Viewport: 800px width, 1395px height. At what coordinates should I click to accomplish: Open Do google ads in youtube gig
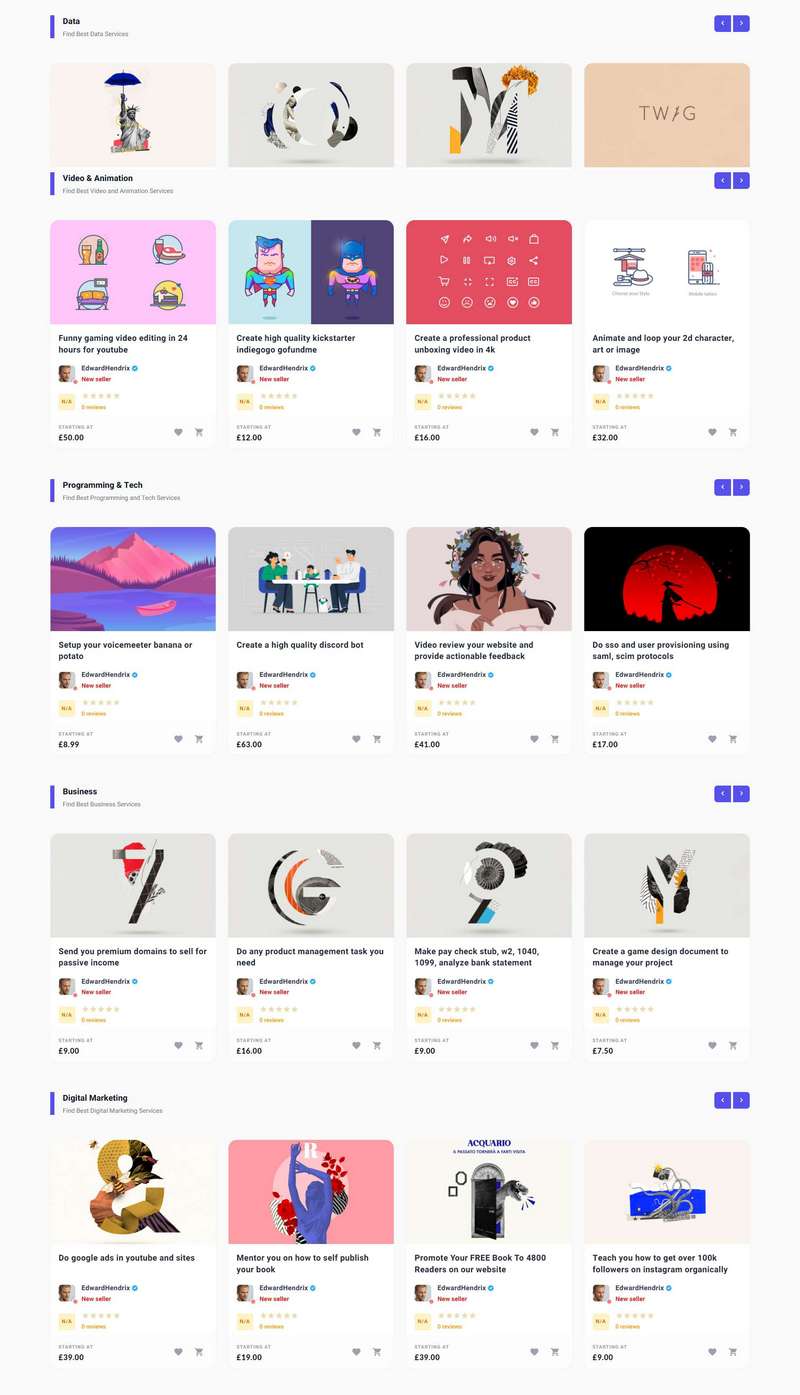coord(127,1258)
